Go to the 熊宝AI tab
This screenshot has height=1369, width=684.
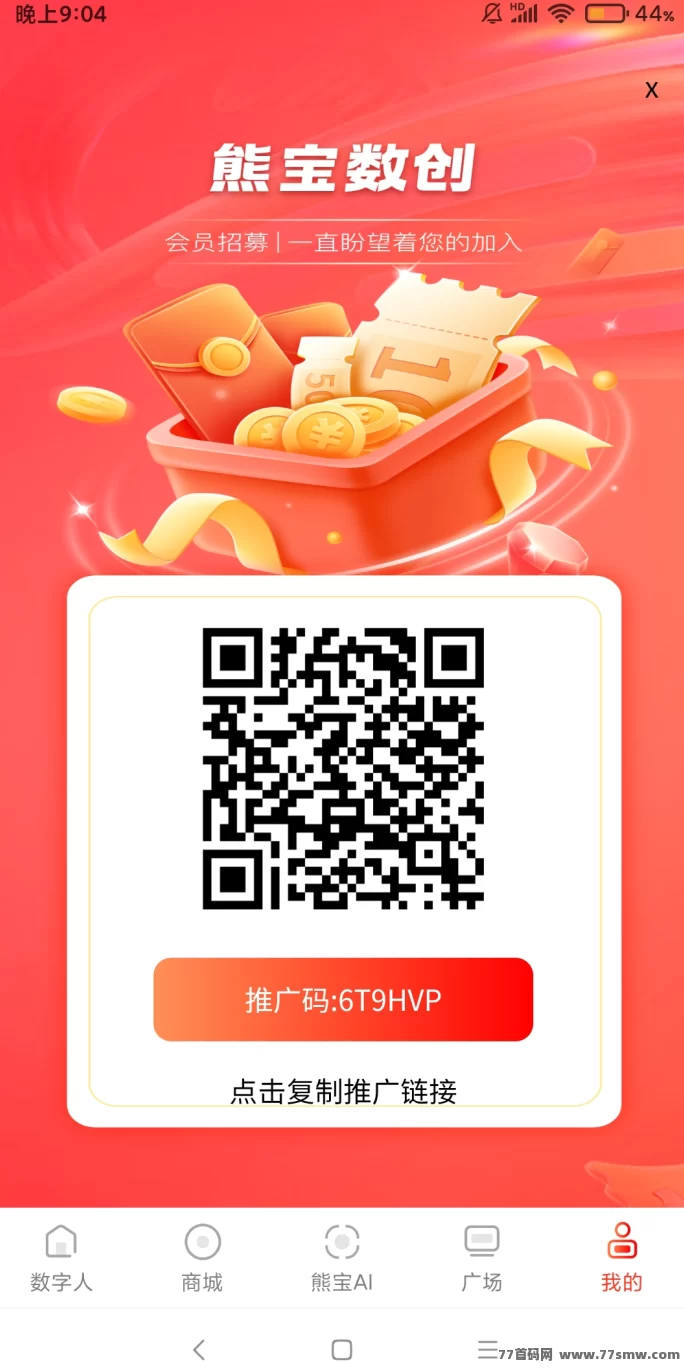click(342, 1258)
